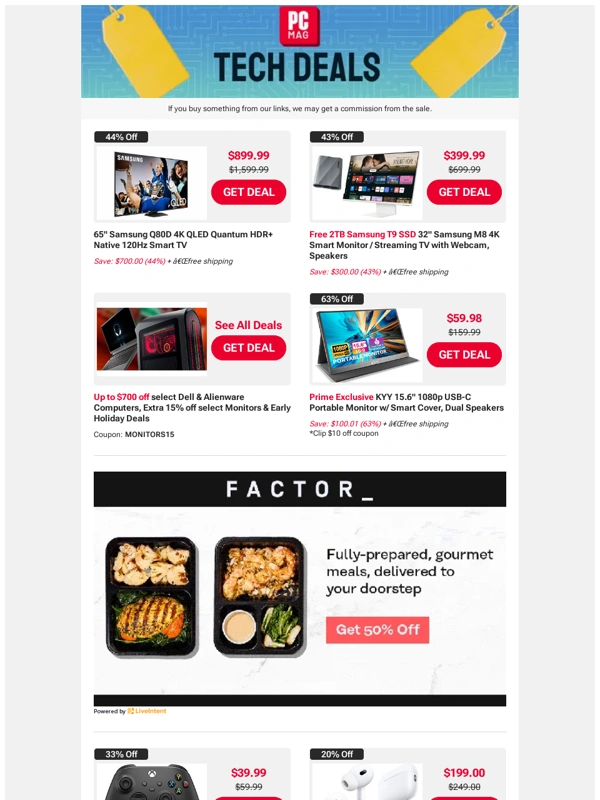This screenshot has height=800, width=600.
Task: Open the KYY portable monitor image
Action: click(x=367, y=345)
